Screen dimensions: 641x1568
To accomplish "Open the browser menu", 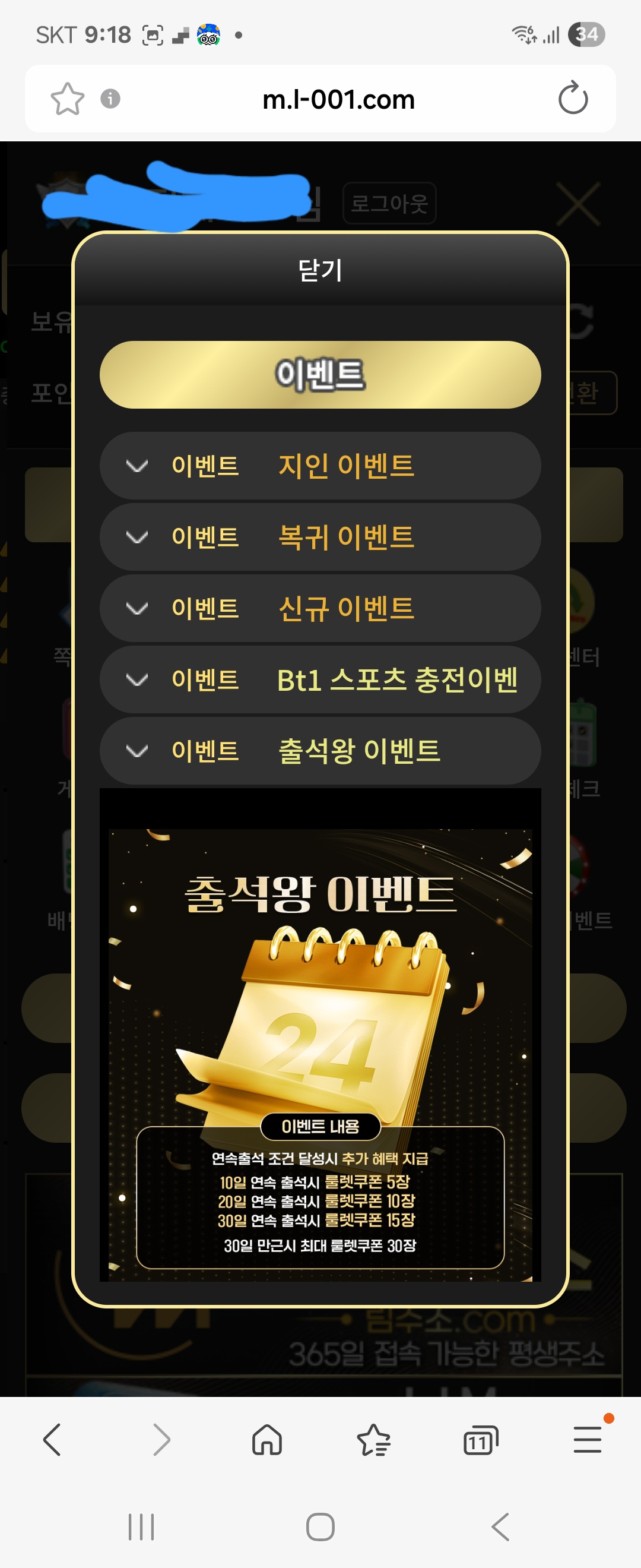I will [x=588, y=1440].
